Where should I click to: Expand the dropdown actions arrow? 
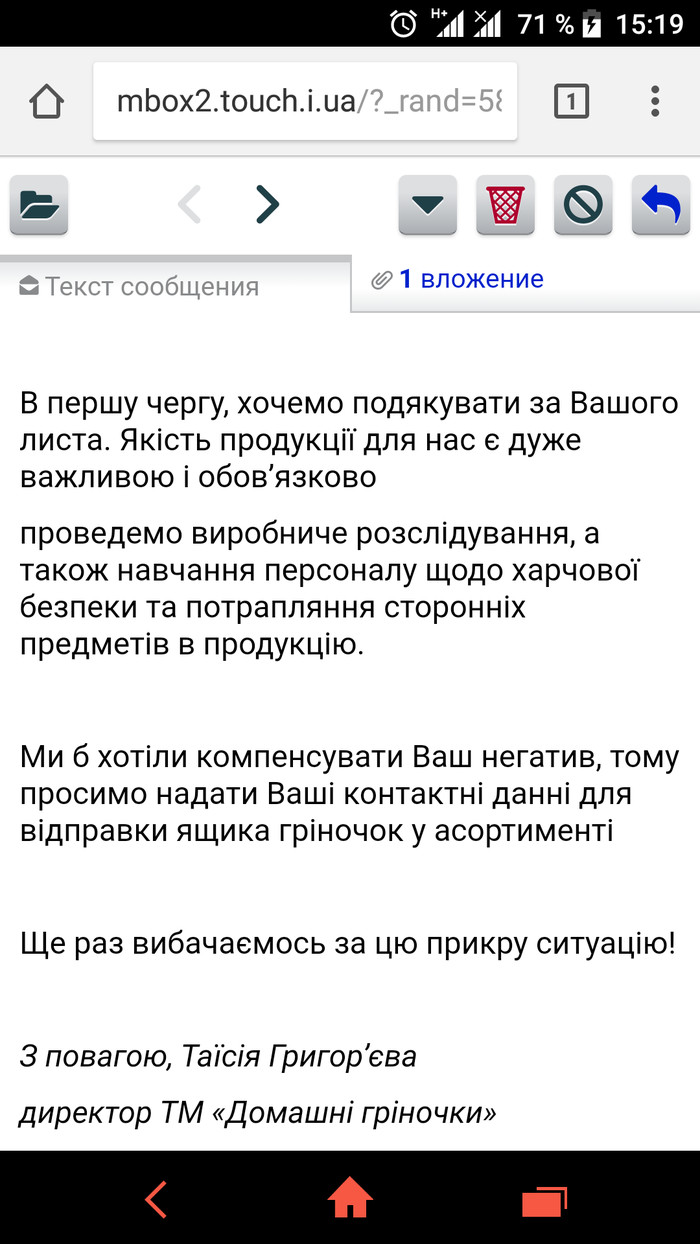(x=427, y=205)
